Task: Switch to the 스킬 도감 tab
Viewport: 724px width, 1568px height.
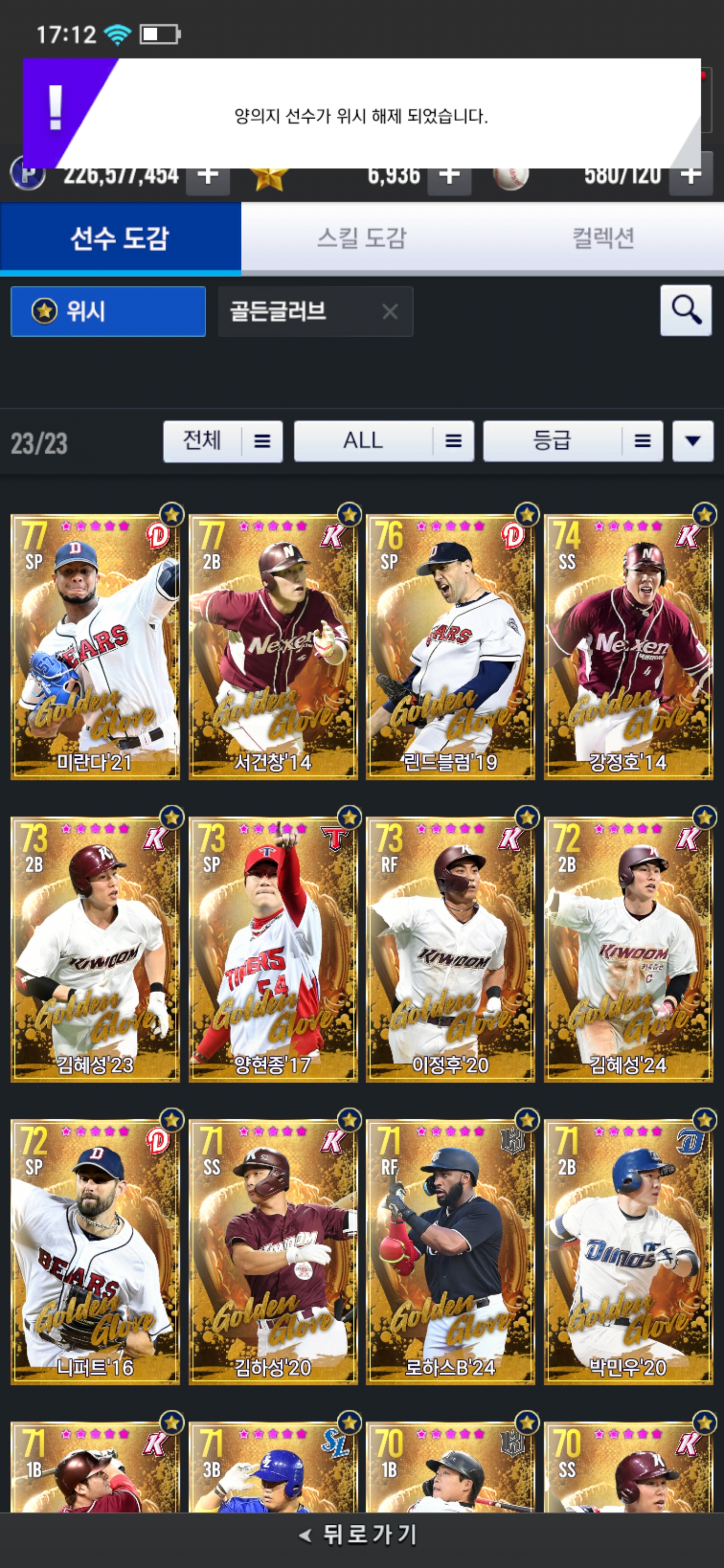Action: pos(361,237)
